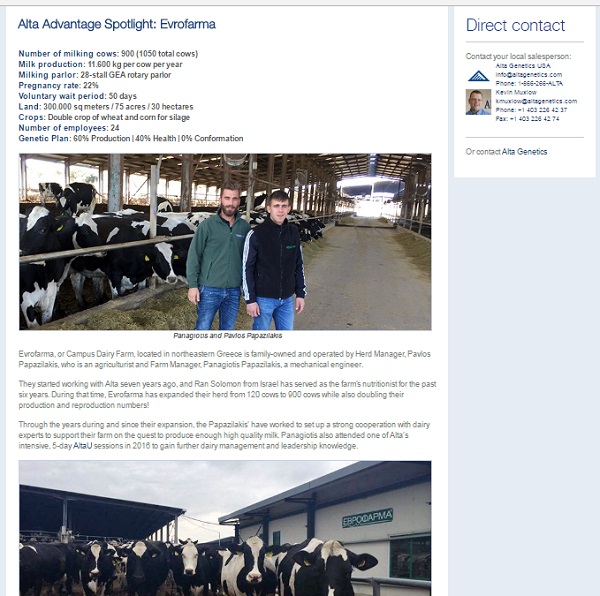Email kmuxlow@altagenetics.com

click(x=536, y=101)
